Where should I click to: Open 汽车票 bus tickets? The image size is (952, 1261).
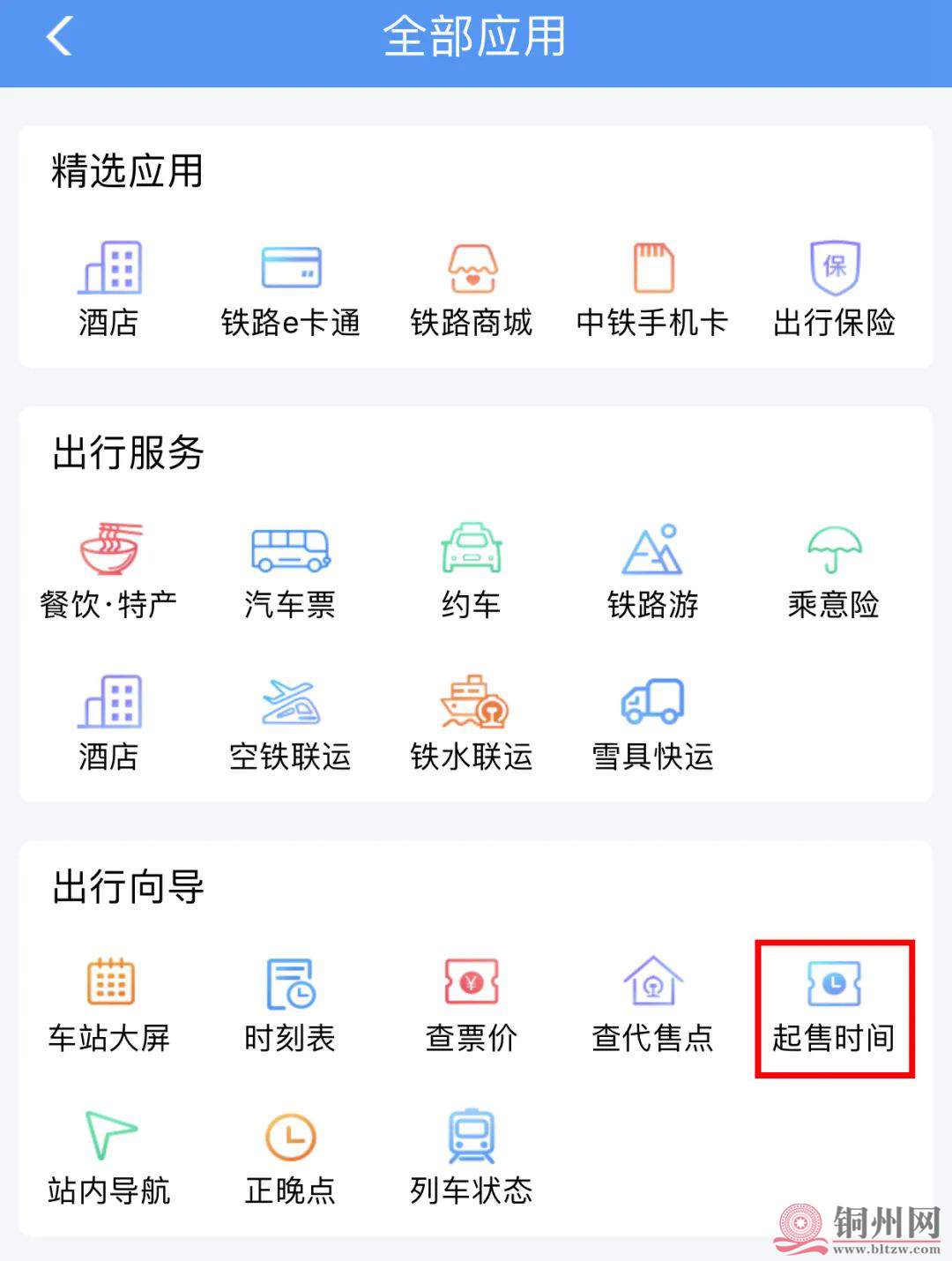click(291, 570)
